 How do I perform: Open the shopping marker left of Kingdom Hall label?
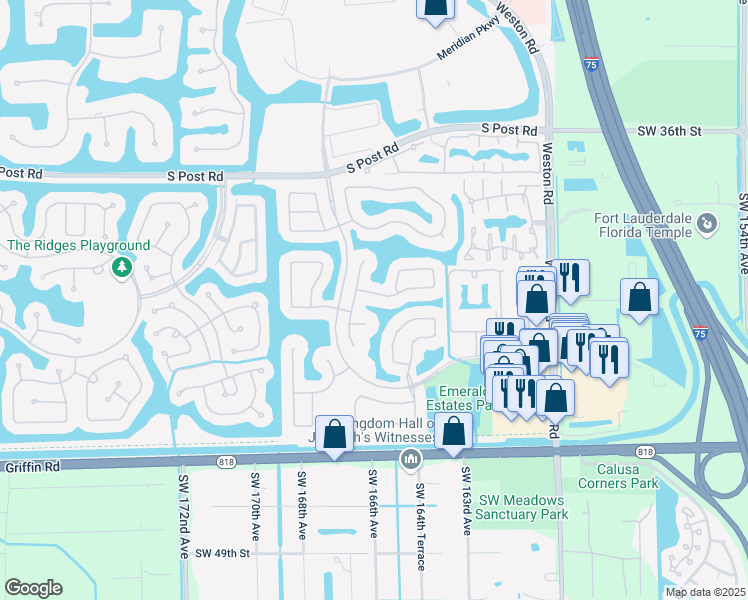pos(334,435)
